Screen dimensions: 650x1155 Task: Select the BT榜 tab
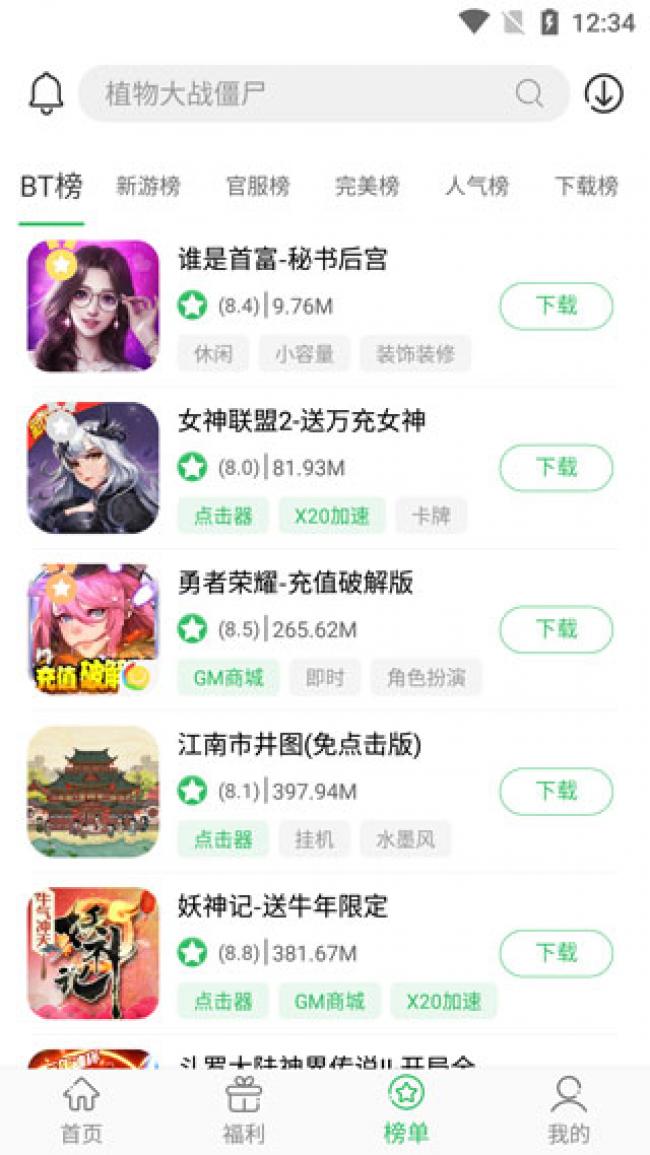click(51, 186)
